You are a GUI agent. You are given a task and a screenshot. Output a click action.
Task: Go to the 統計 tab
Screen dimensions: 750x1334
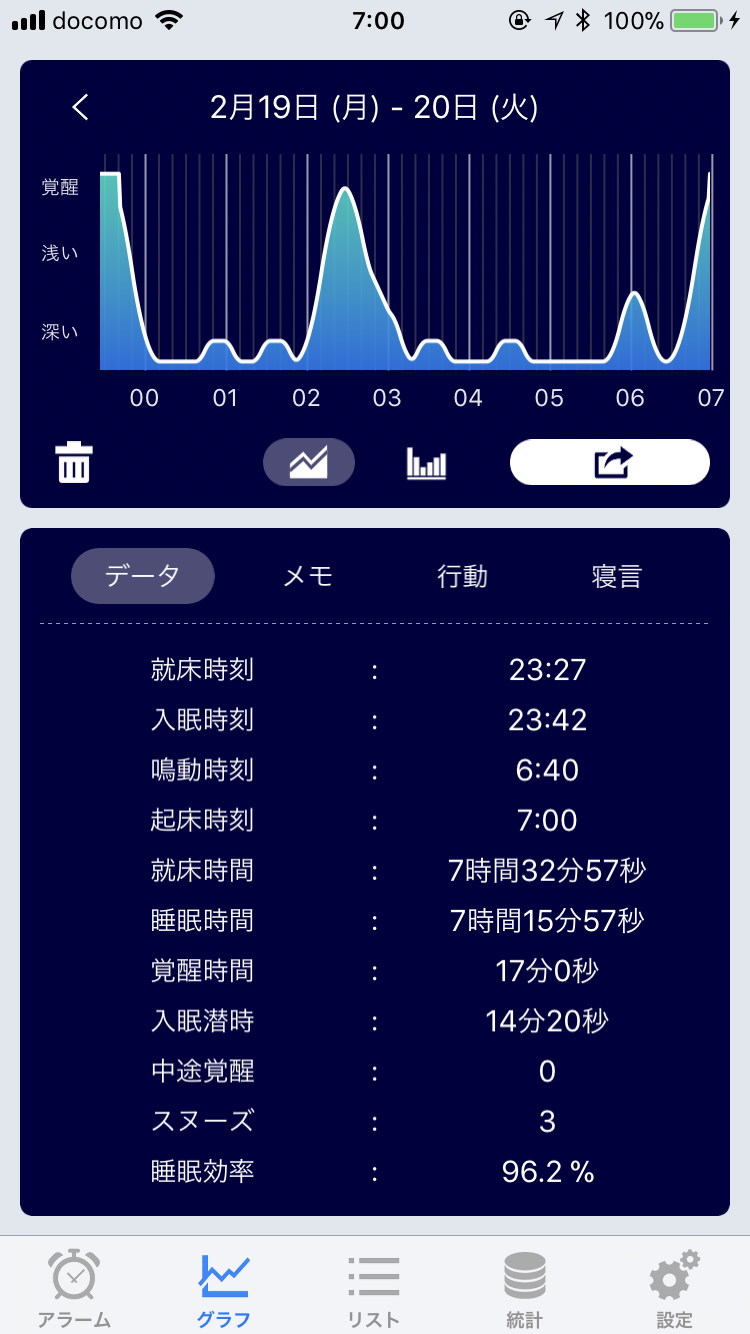point(524,1288)
